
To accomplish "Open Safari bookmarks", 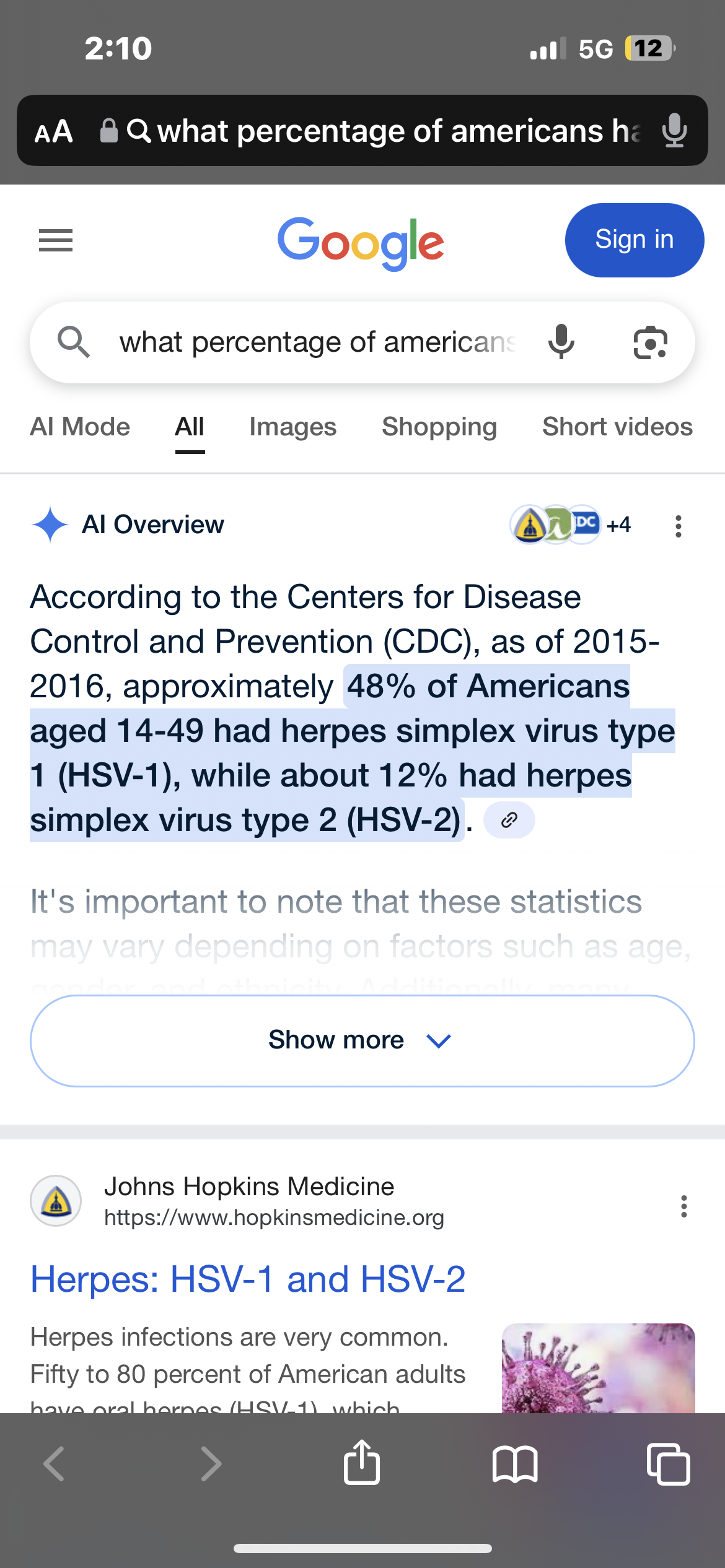I will pos(515,1465).
